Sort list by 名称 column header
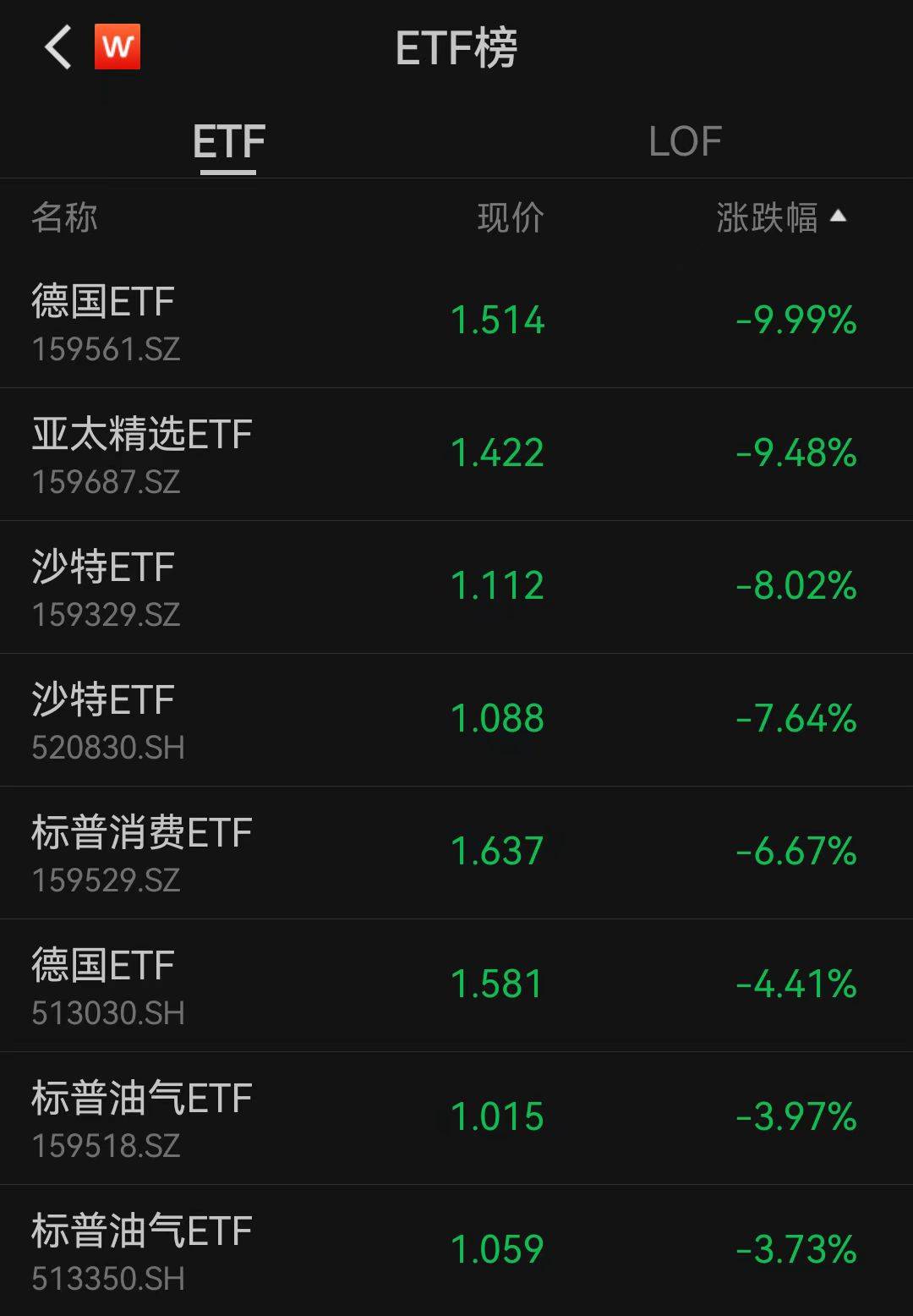 click(x=63, y=218)
